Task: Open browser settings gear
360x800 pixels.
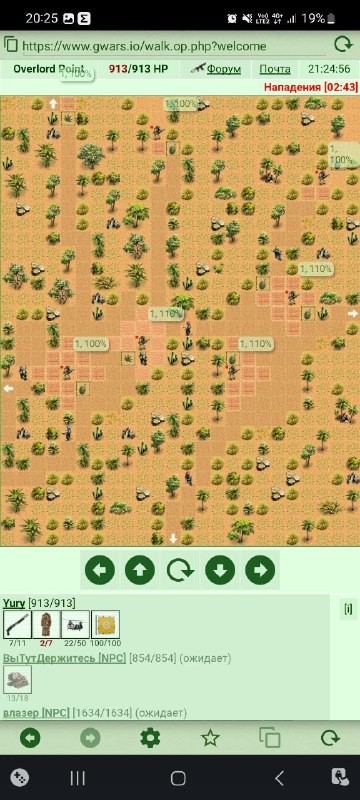Action: pos(150,738)
